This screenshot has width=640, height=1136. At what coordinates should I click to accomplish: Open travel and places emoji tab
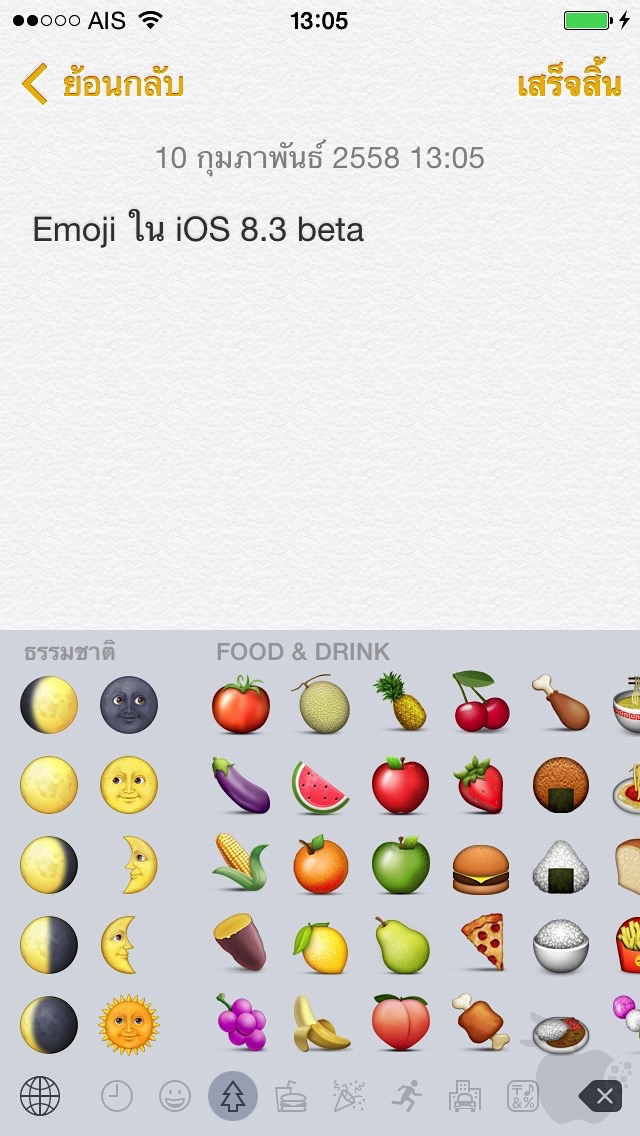tap(465, 1096)
